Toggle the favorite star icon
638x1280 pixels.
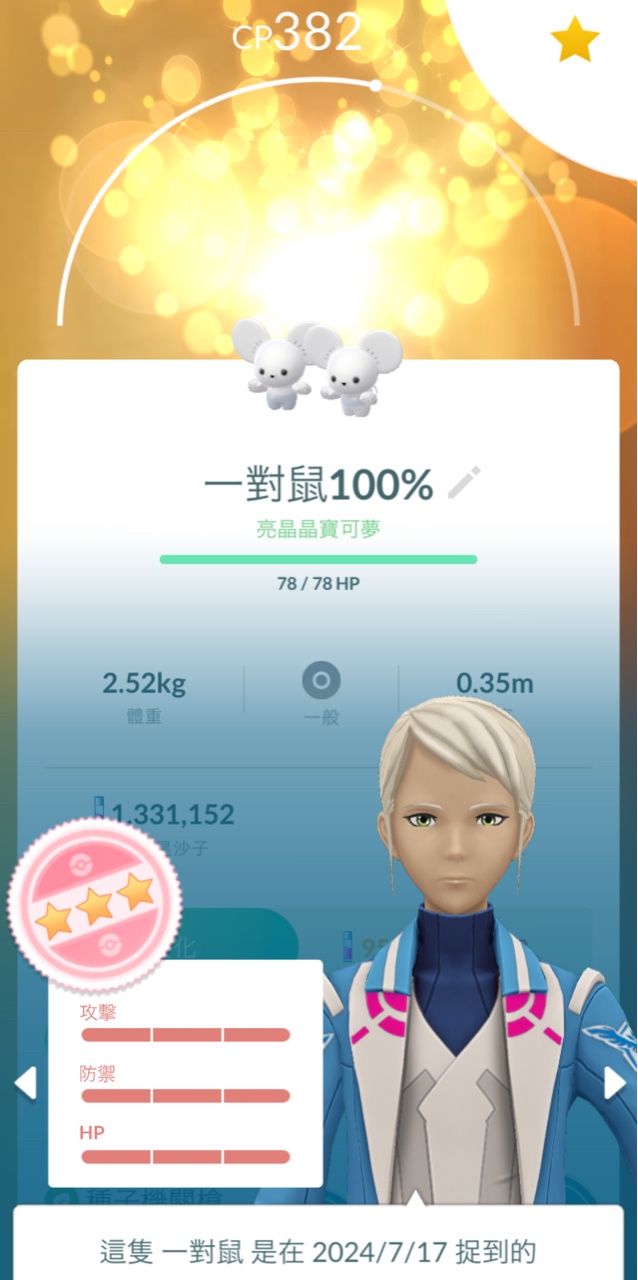pyautogui.click(x=575, y=40)
